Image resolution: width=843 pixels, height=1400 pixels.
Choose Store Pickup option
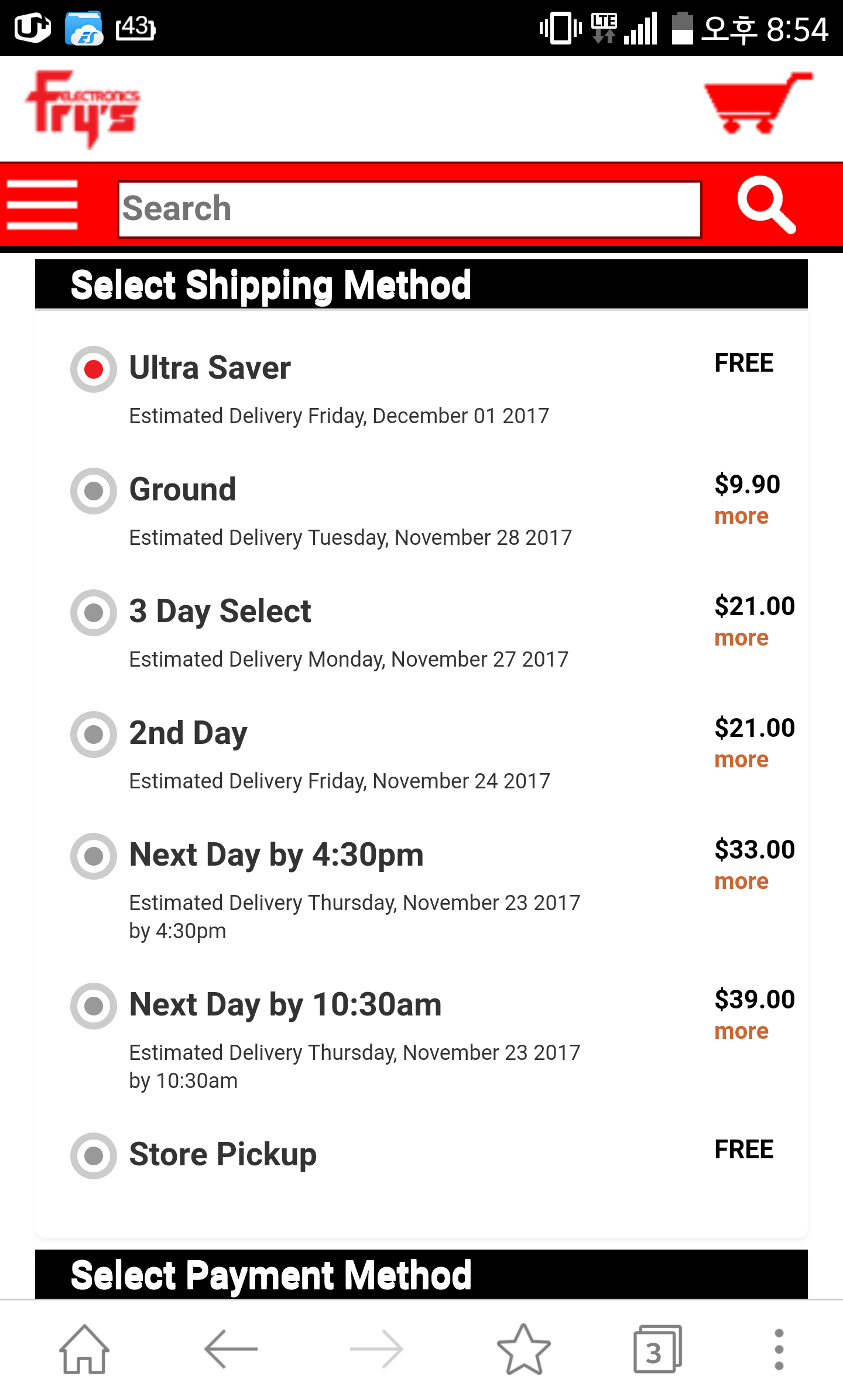(94, 1156)
